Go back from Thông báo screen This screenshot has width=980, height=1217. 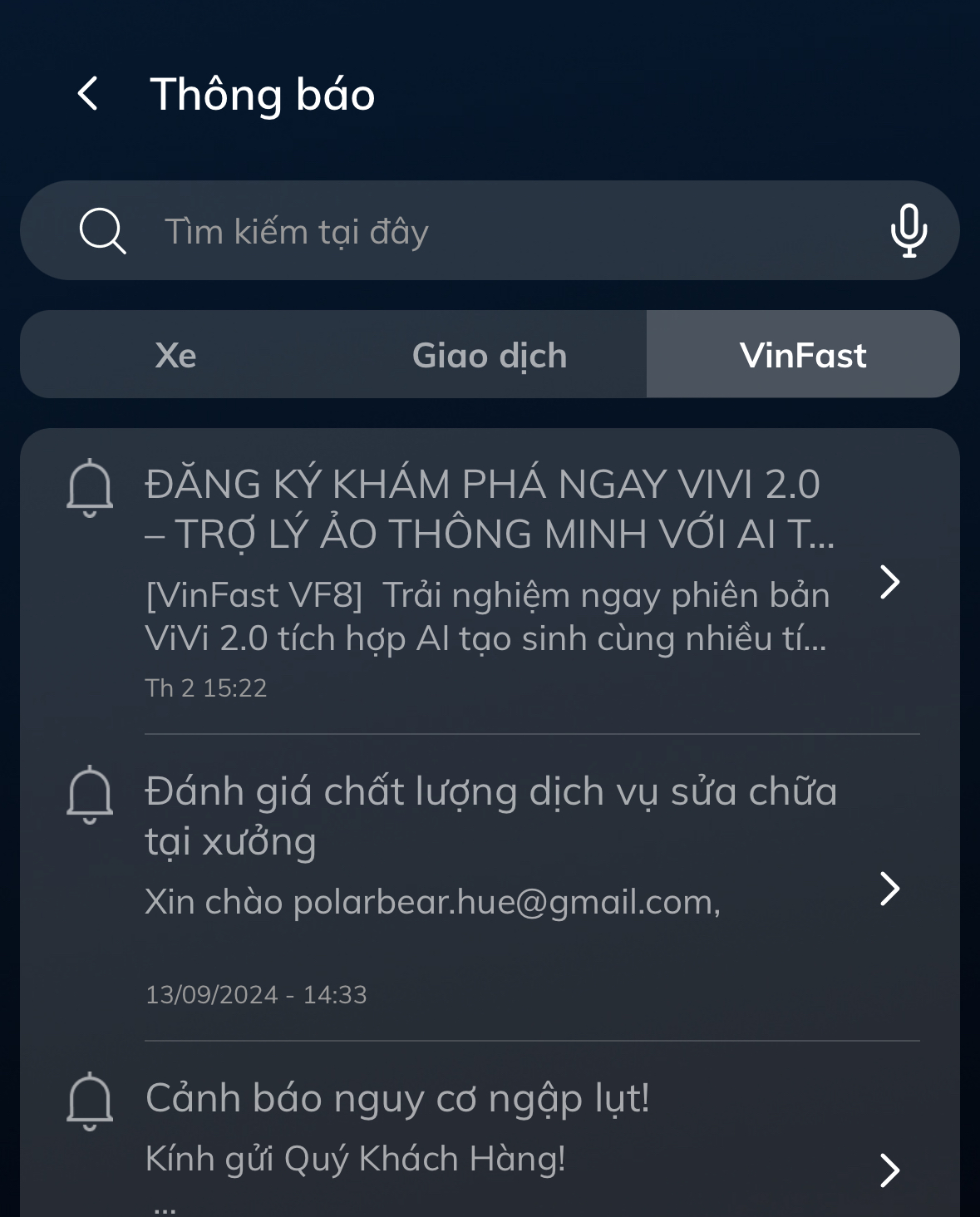tap(88, 93)
